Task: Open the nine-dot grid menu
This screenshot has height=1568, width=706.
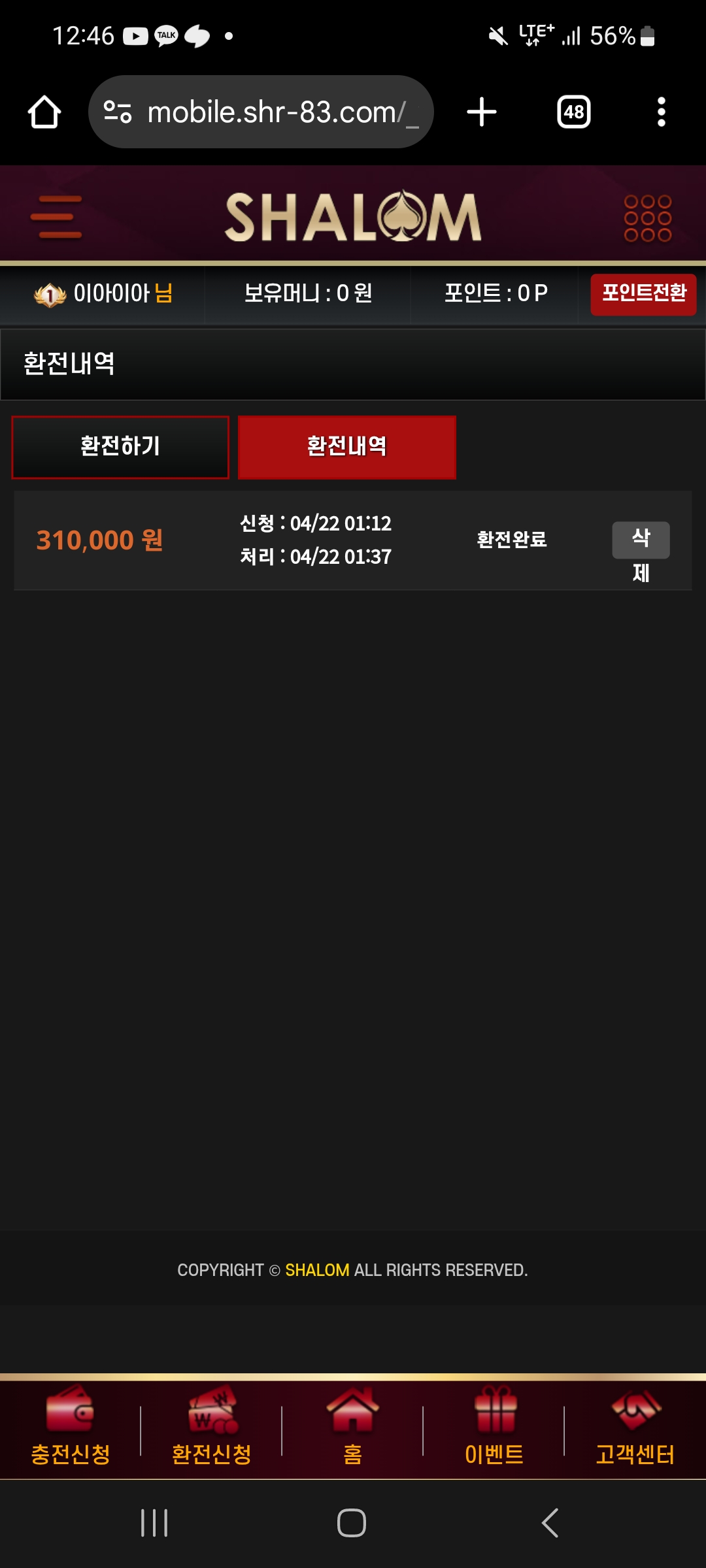Action: [x=647, y=218]
